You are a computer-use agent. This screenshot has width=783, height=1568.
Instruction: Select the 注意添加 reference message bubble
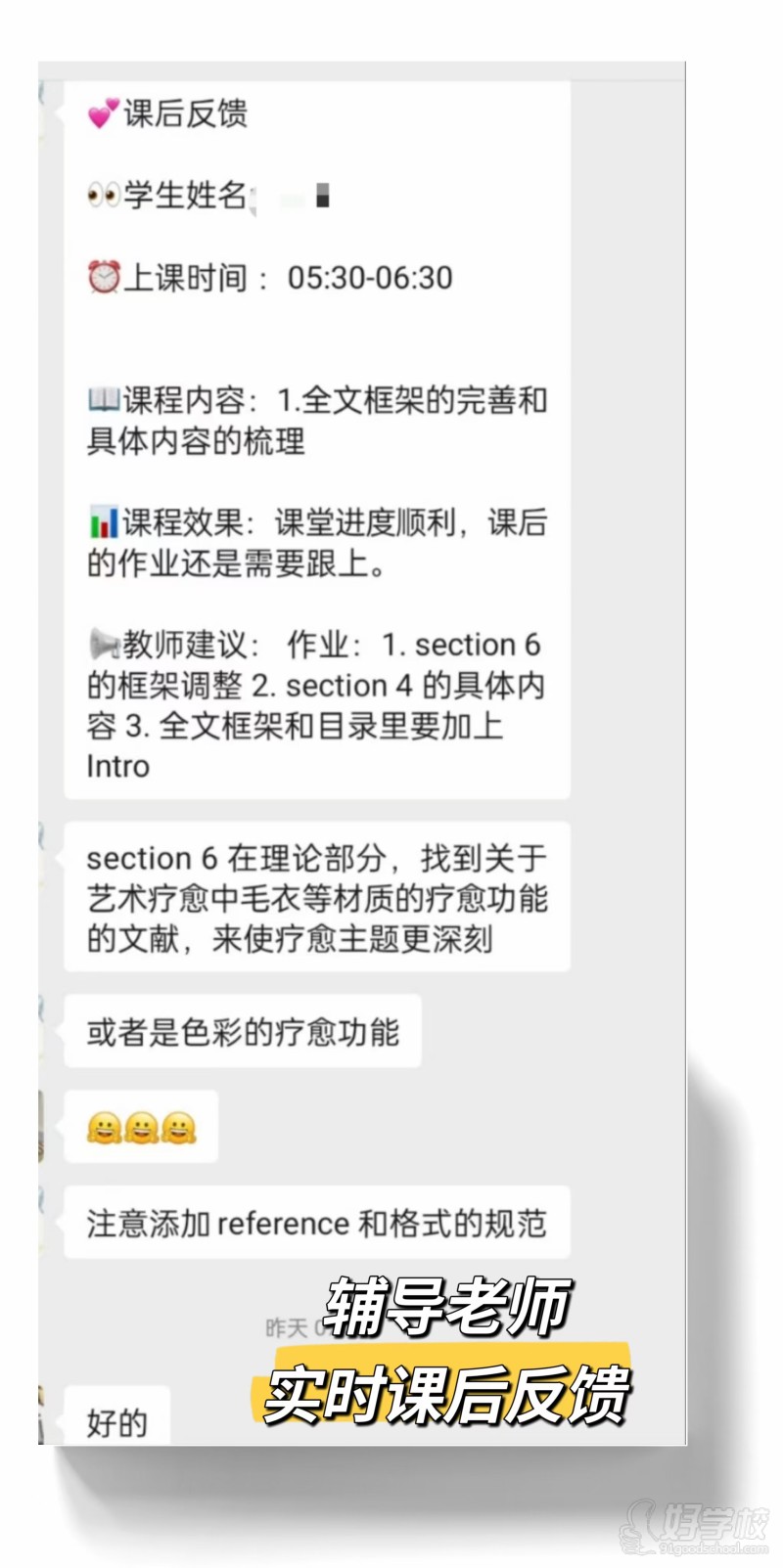click(317, 1223)
